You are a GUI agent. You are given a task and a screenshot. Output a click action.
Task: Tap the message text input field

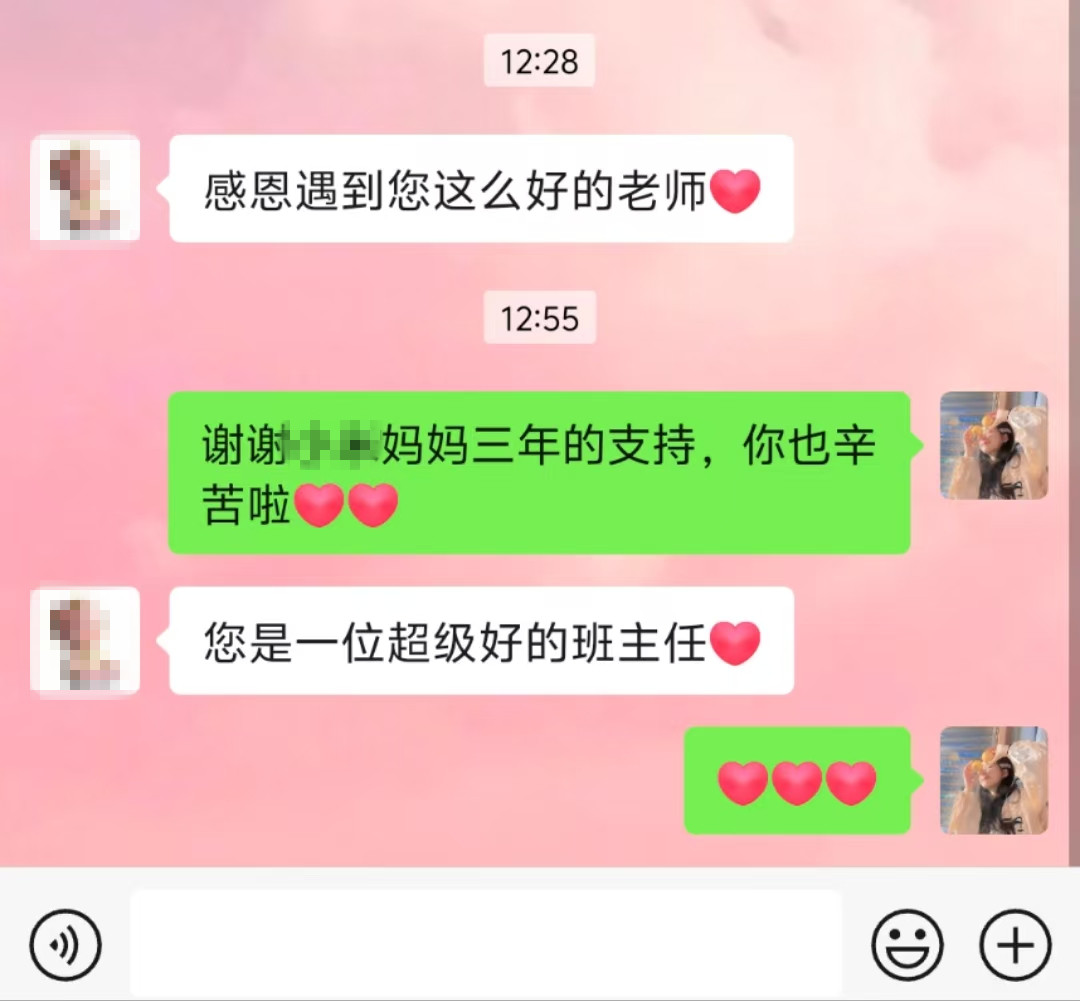click(x=486, y=943)
